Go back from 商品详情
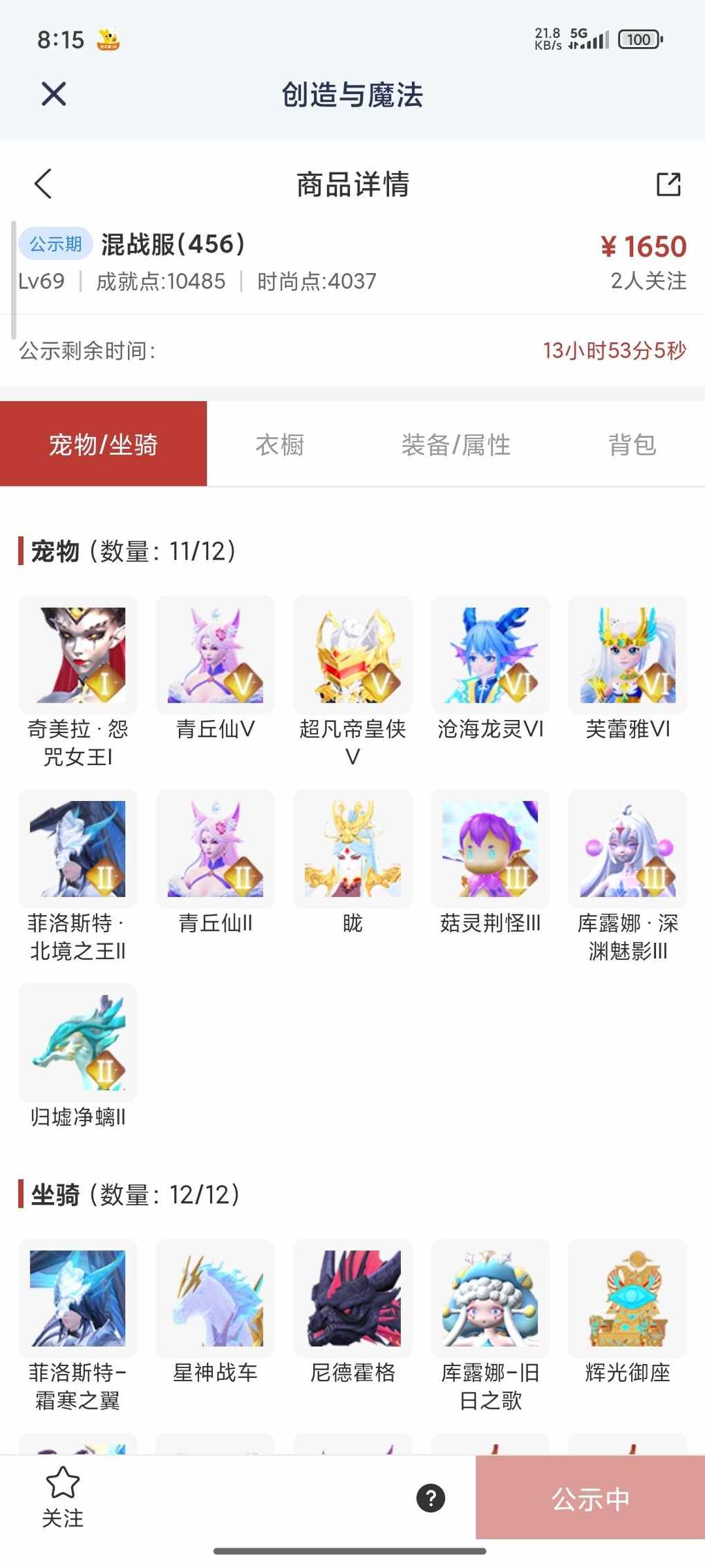 click(x=43, y=184)
